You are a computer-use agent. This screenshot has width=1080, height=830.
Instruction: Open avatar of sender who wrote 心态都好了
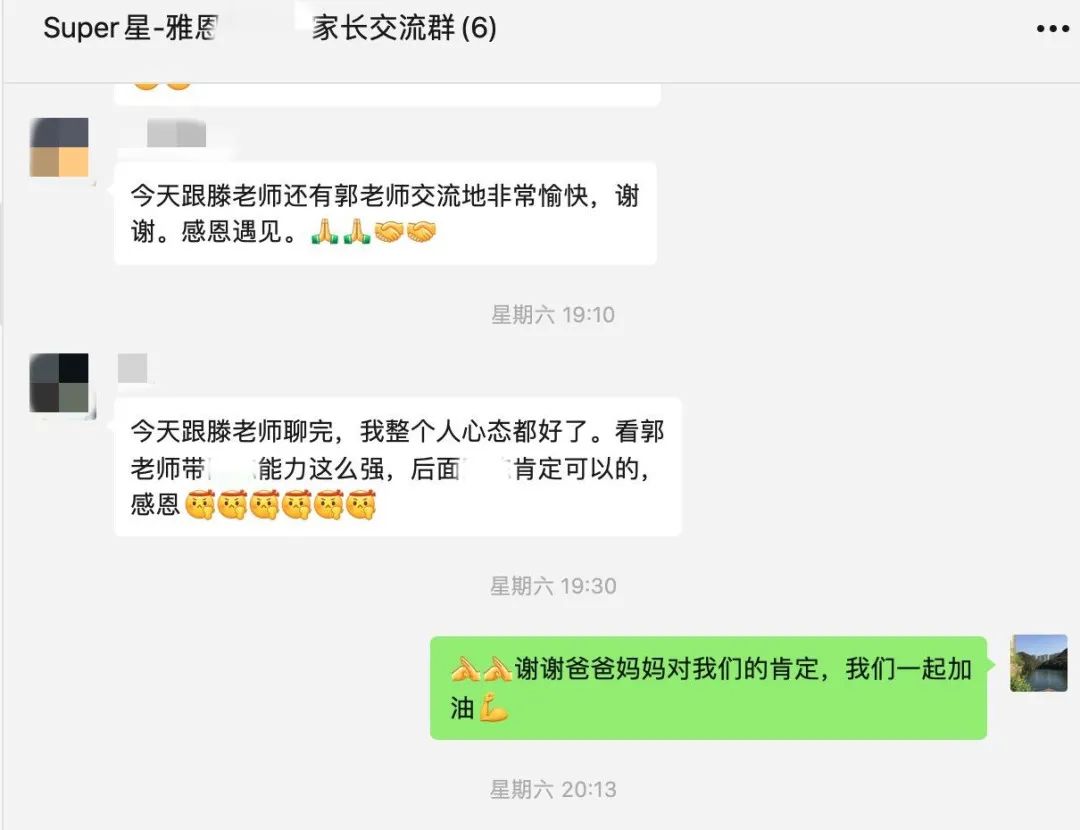point(59,384)
